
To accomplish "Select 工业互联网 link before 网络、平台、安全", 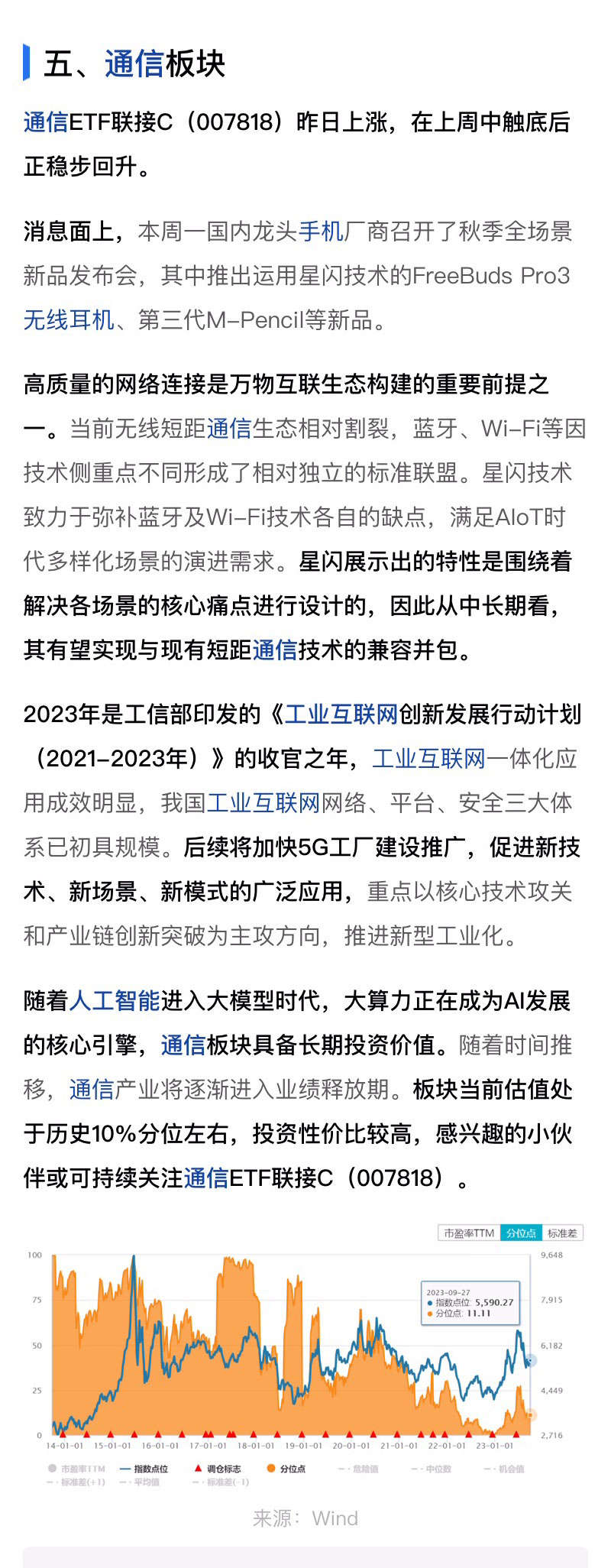I will [x=263, y=803].
